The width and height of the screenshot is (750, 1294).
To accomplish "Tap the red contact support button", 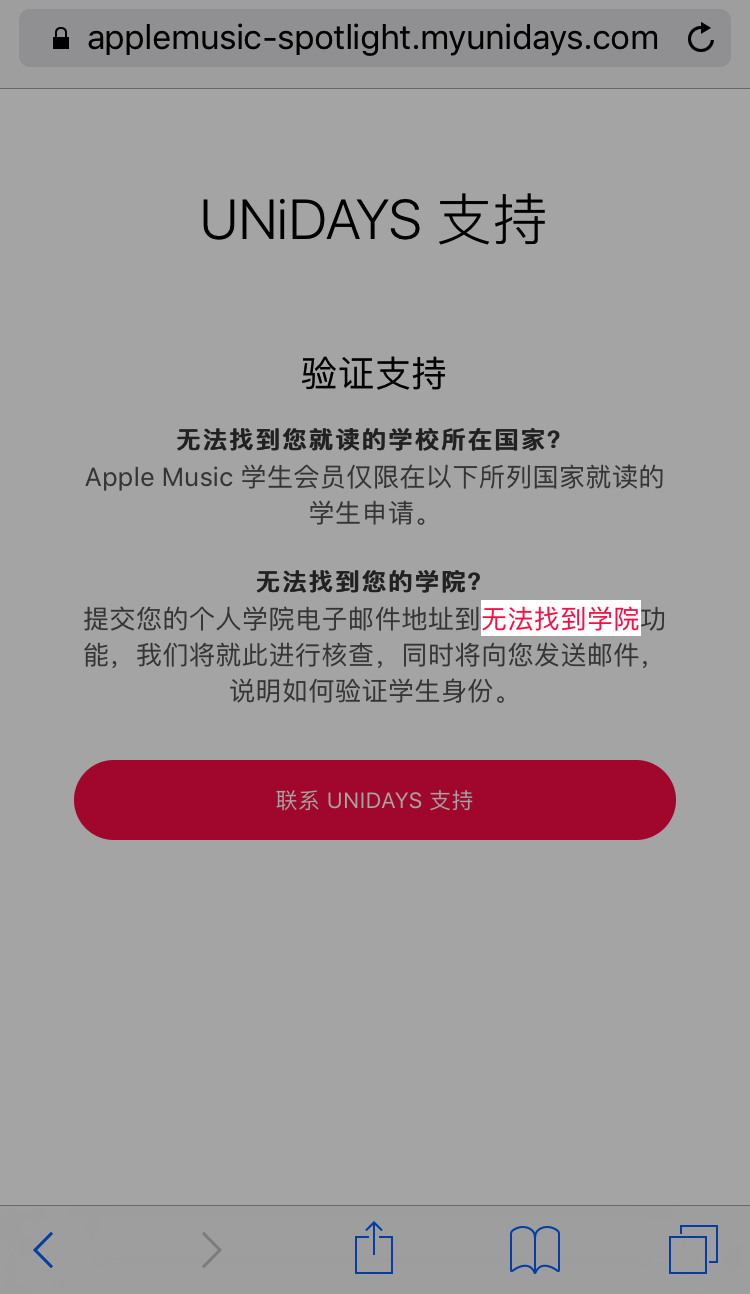I will click(374, 800).
